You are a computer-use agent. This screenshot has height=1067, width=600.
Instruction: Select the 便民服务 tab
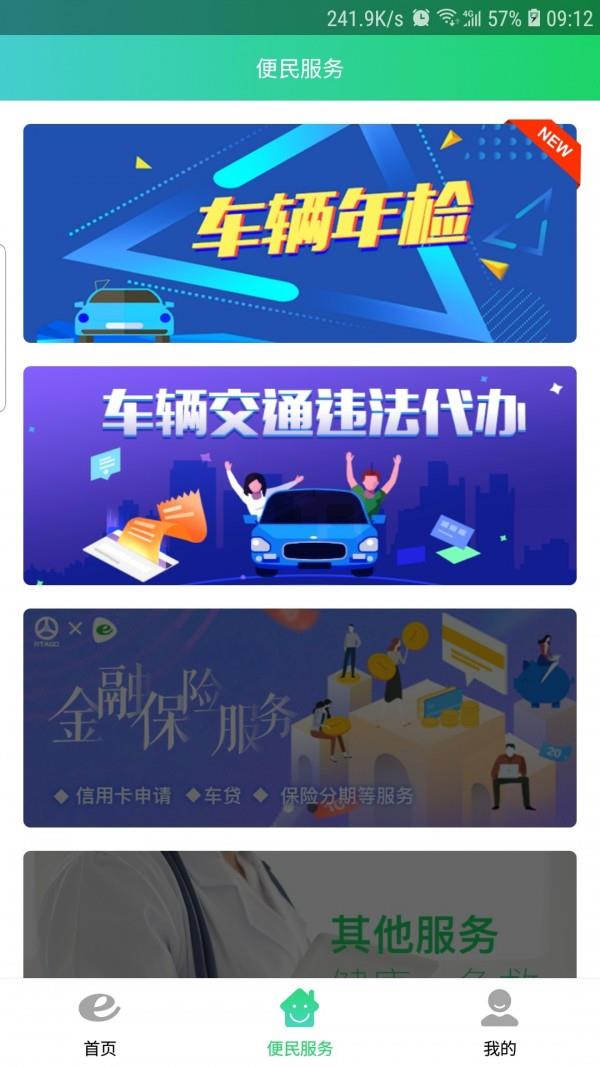point(300,1022)
